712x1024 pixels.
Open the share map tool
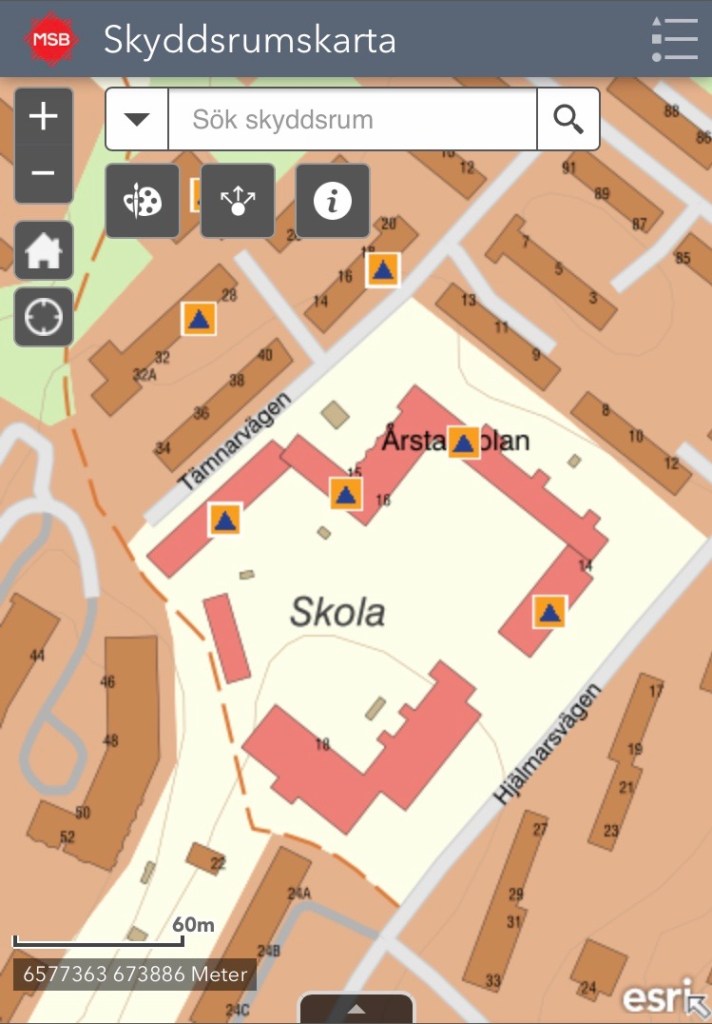237,201
